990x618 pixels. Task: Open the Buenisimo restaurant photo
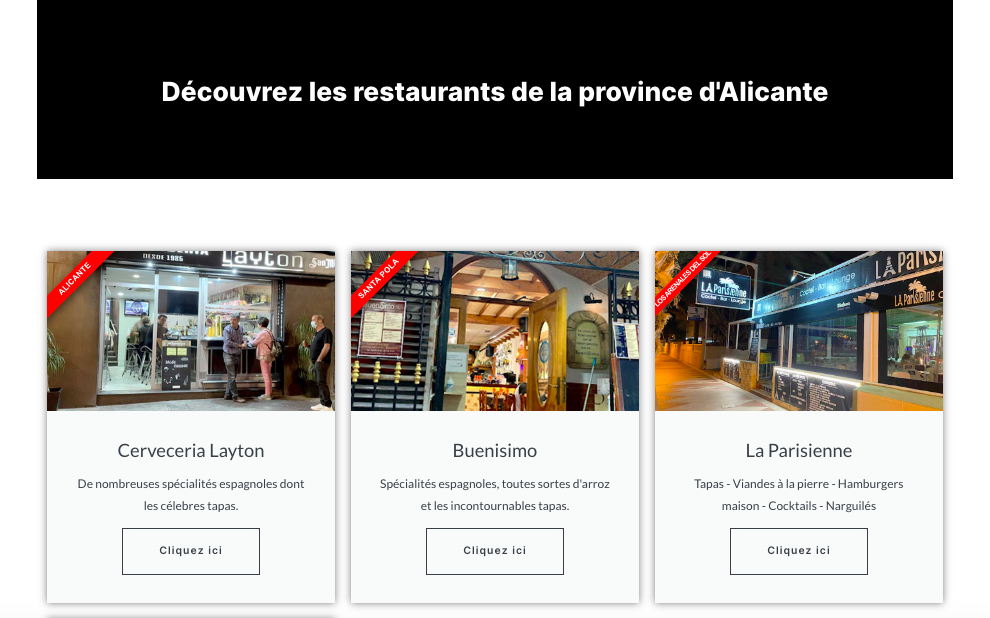click(x=495, y=331)
